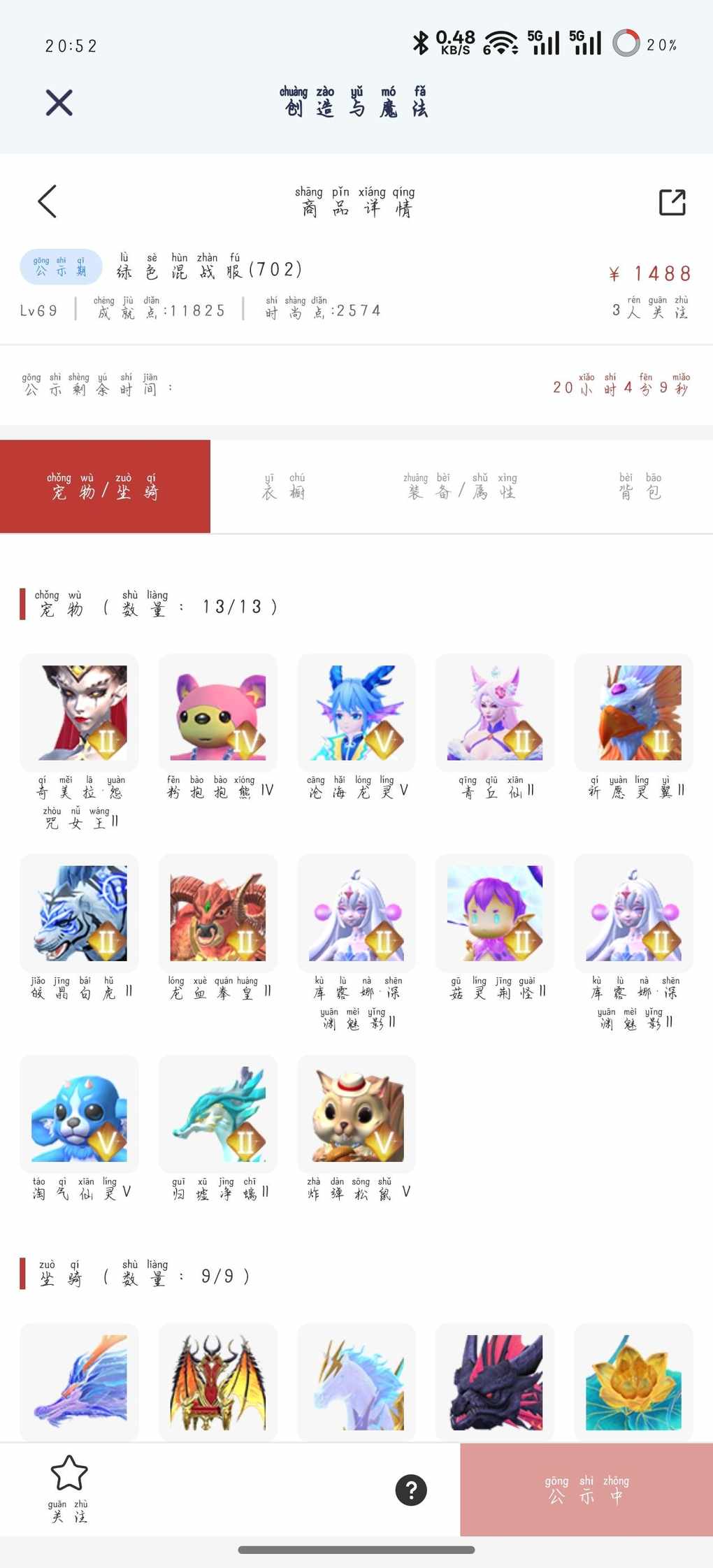
Task: Switch to the 衣橱 tab
Action: pyautogui.click(x=283, y=487)
